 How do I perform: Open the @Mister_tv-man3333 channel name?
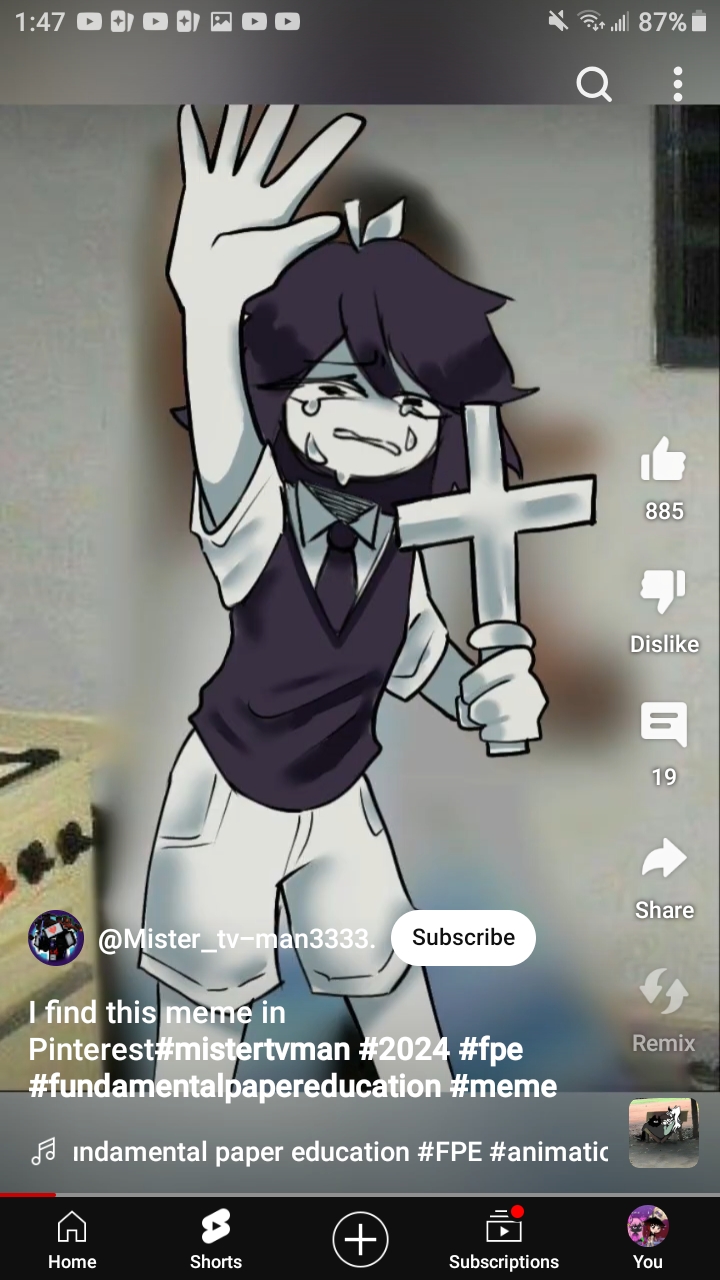coord(236,939)
